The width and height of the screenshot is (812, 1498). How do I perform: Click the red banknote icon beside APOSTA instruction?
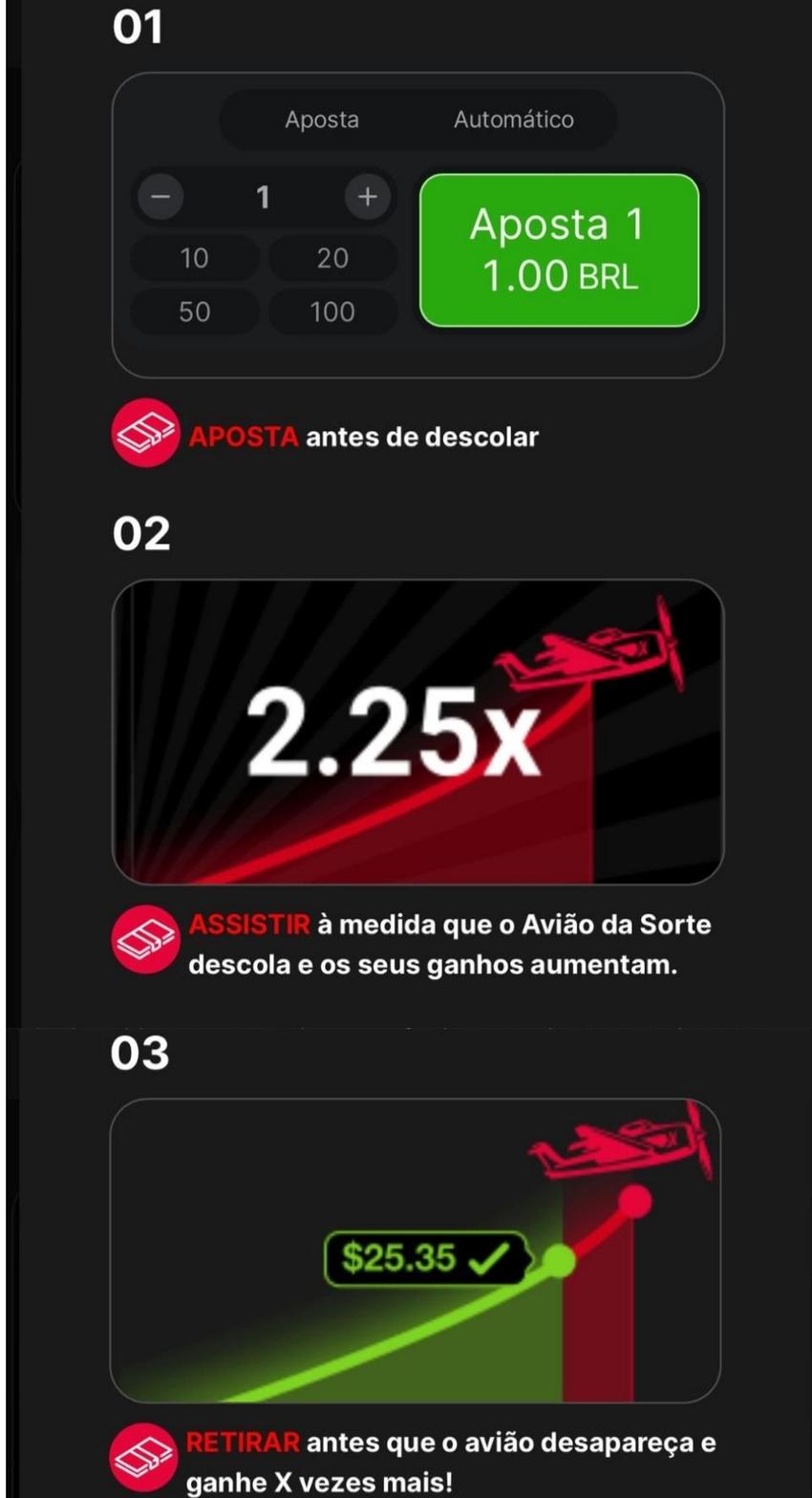point(145,431)
